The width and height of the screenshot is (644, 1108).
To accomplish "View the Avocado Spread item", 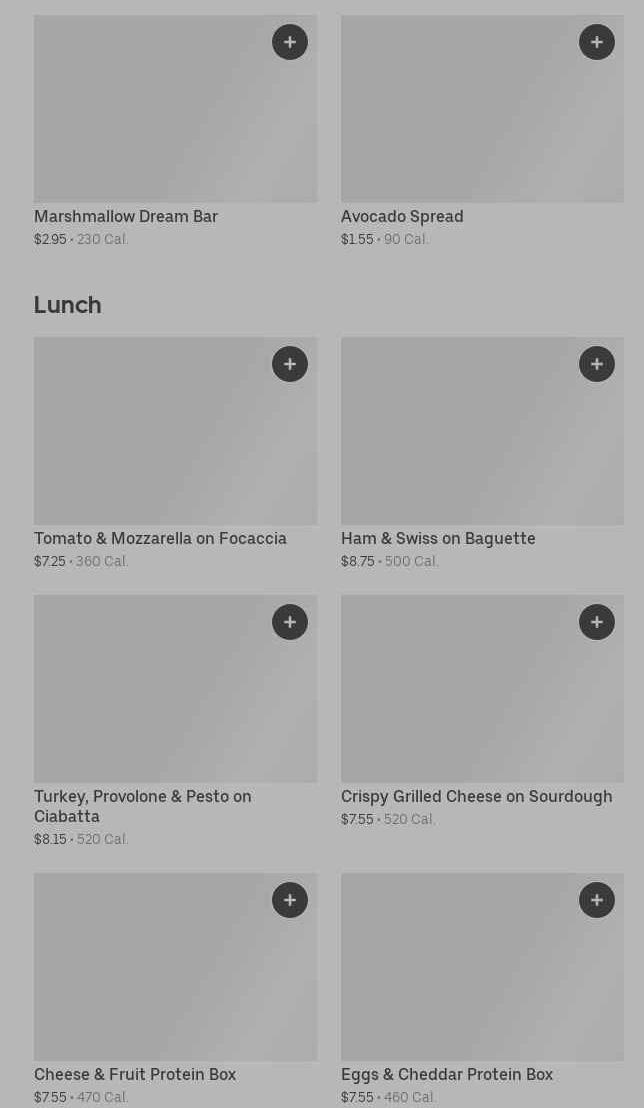I will pos(470,120).
